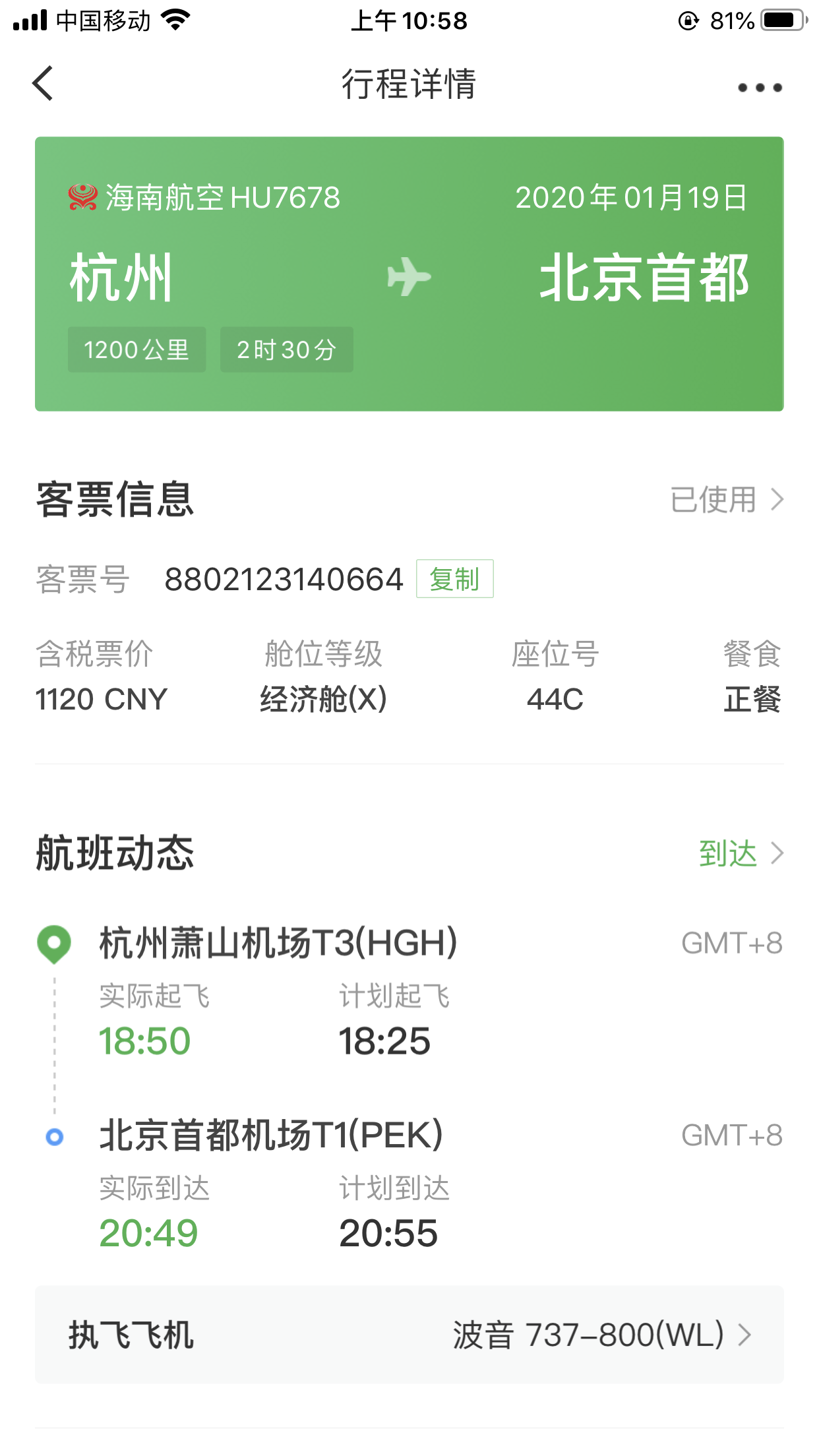Viewport: 819px width, 1456px height.
Task: Open the three-dot more options menu
Action: pos(760,87)
